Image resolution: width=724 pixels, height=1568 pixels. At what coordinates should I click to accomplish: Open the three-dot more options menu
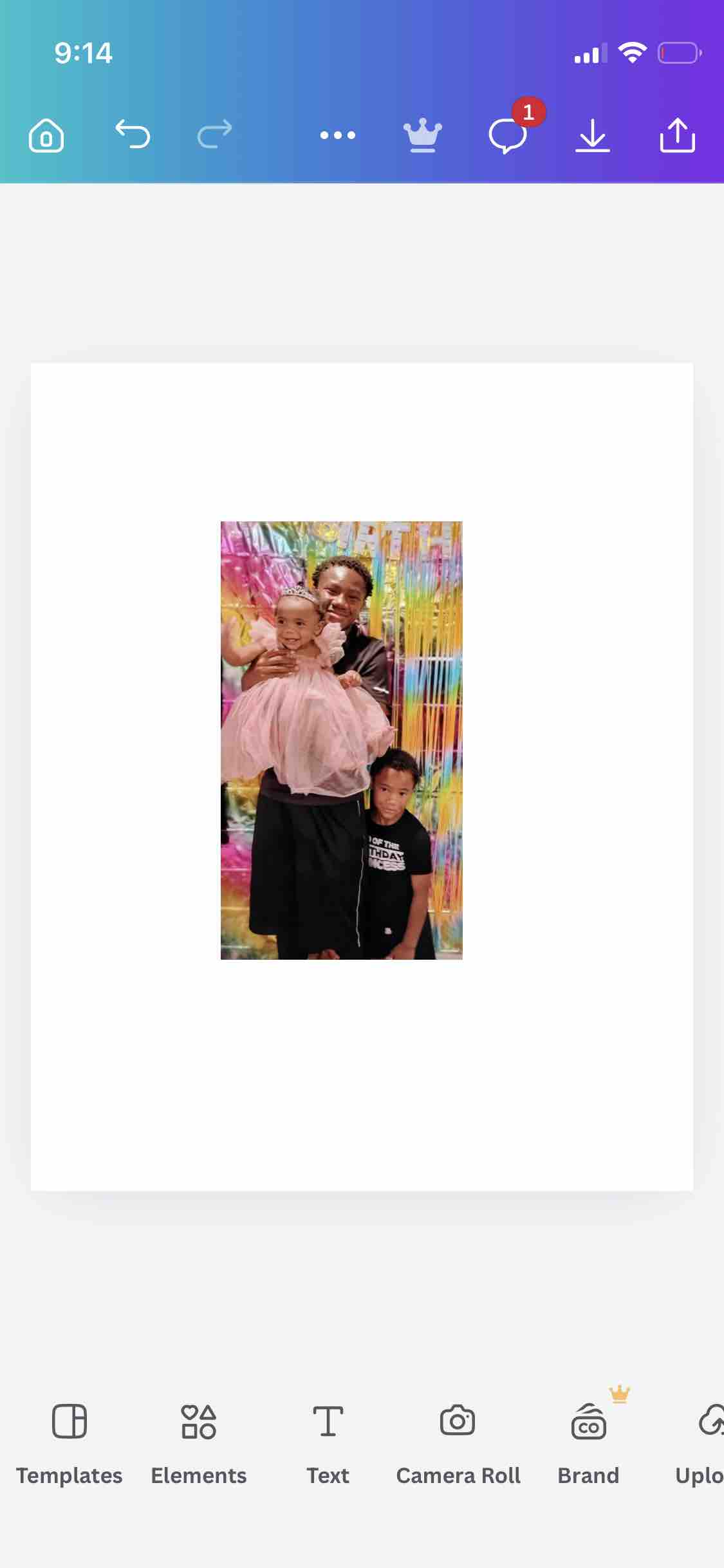coord(337,135)
